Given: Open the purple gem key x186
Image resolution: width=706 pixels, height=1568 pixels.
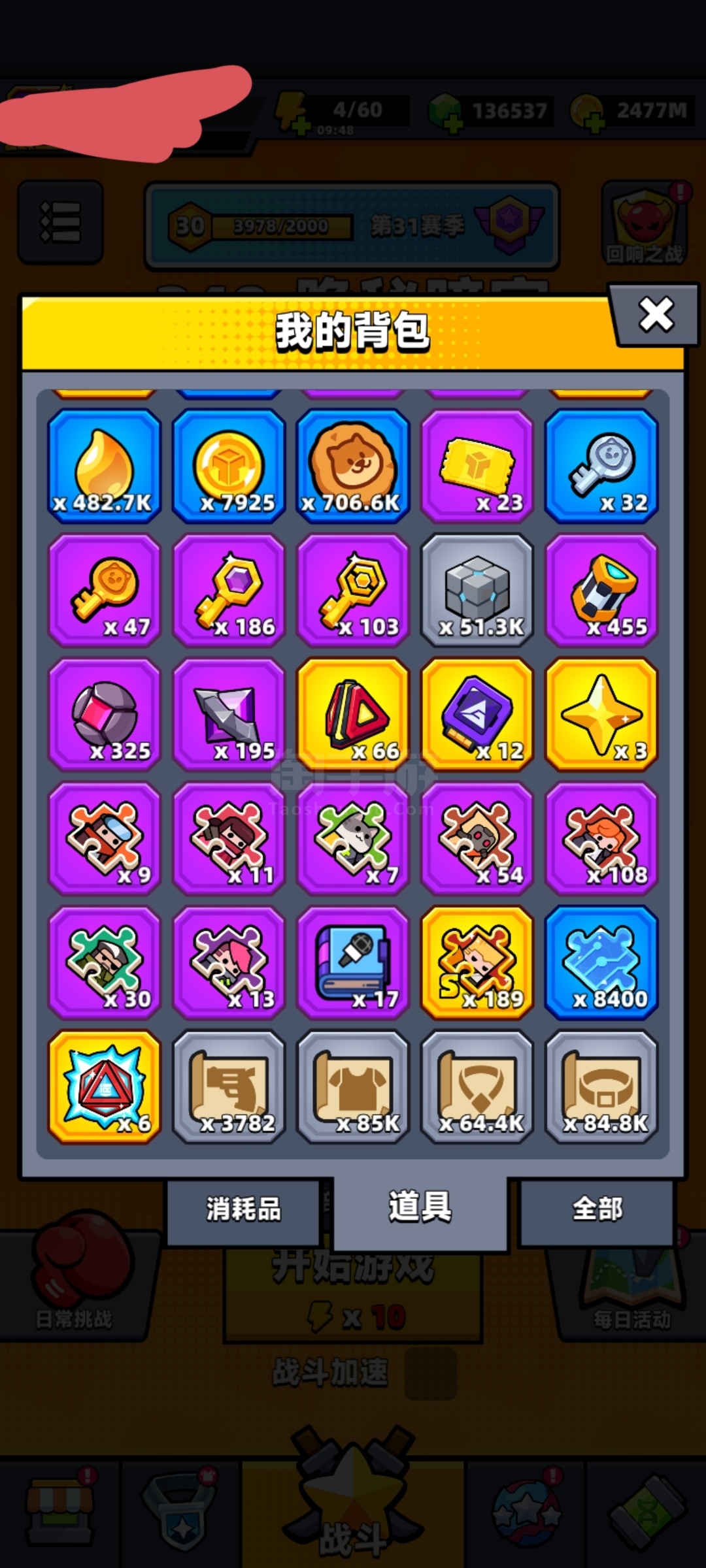Looking at the screenshot, I should coord(229,590).
